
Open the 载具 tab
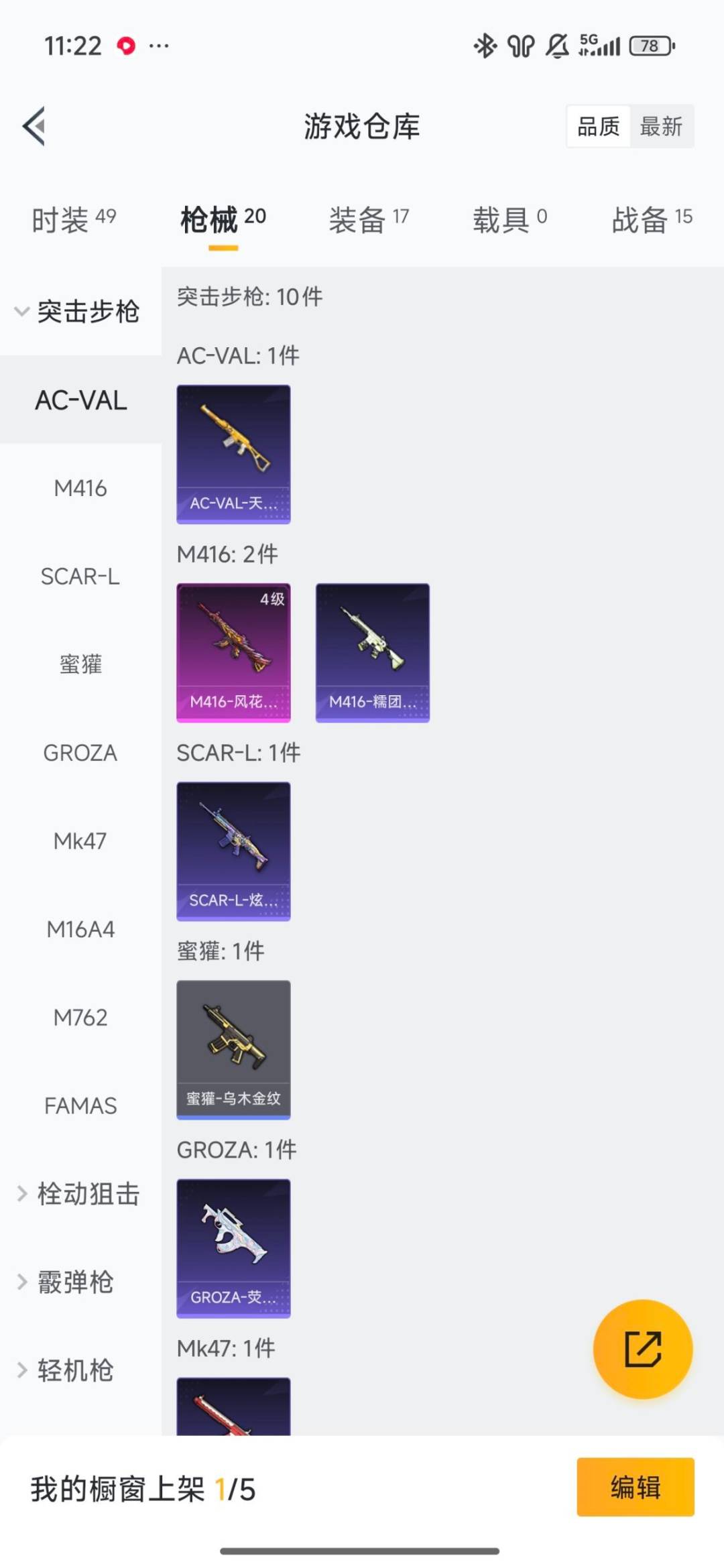[509, 219]
